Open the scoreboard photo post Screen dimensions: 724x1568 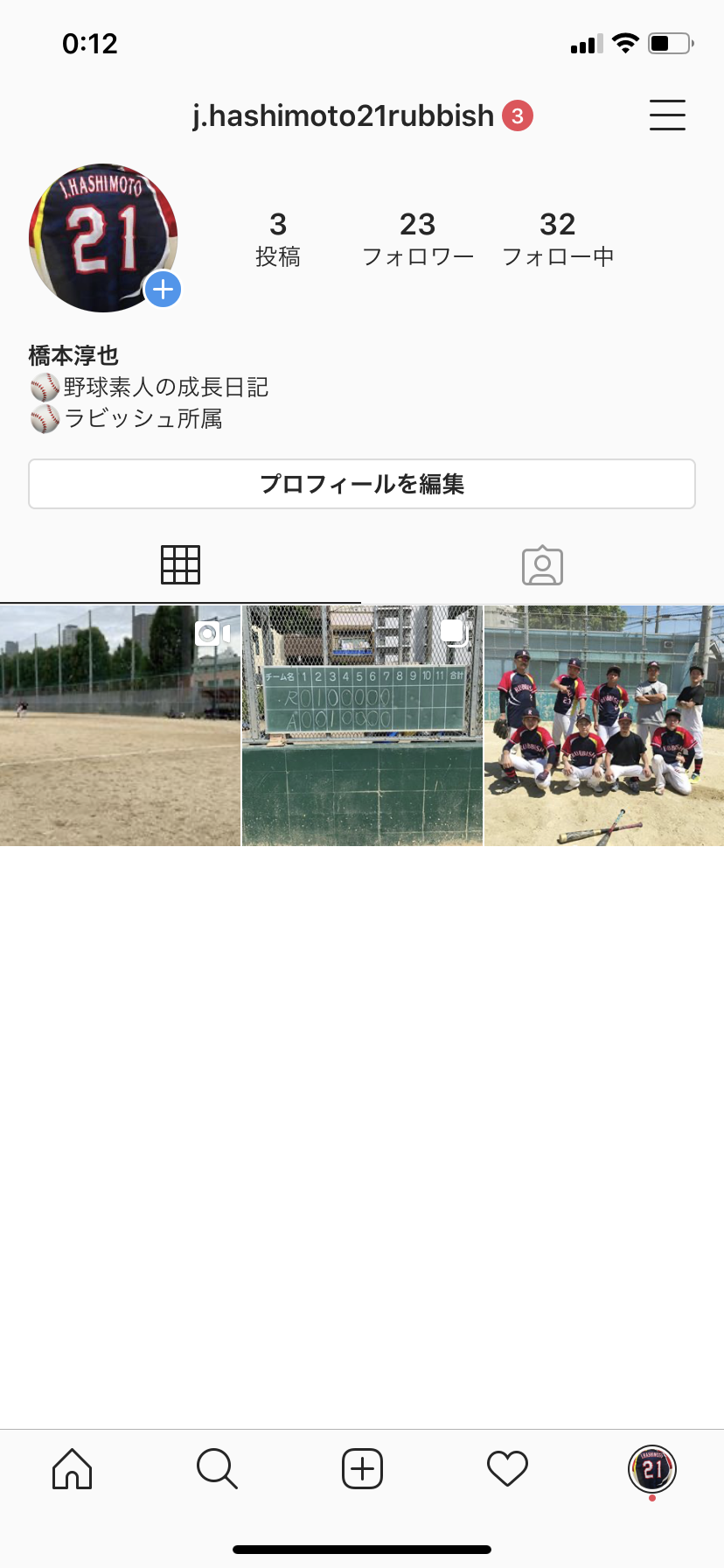click(362, 725)
